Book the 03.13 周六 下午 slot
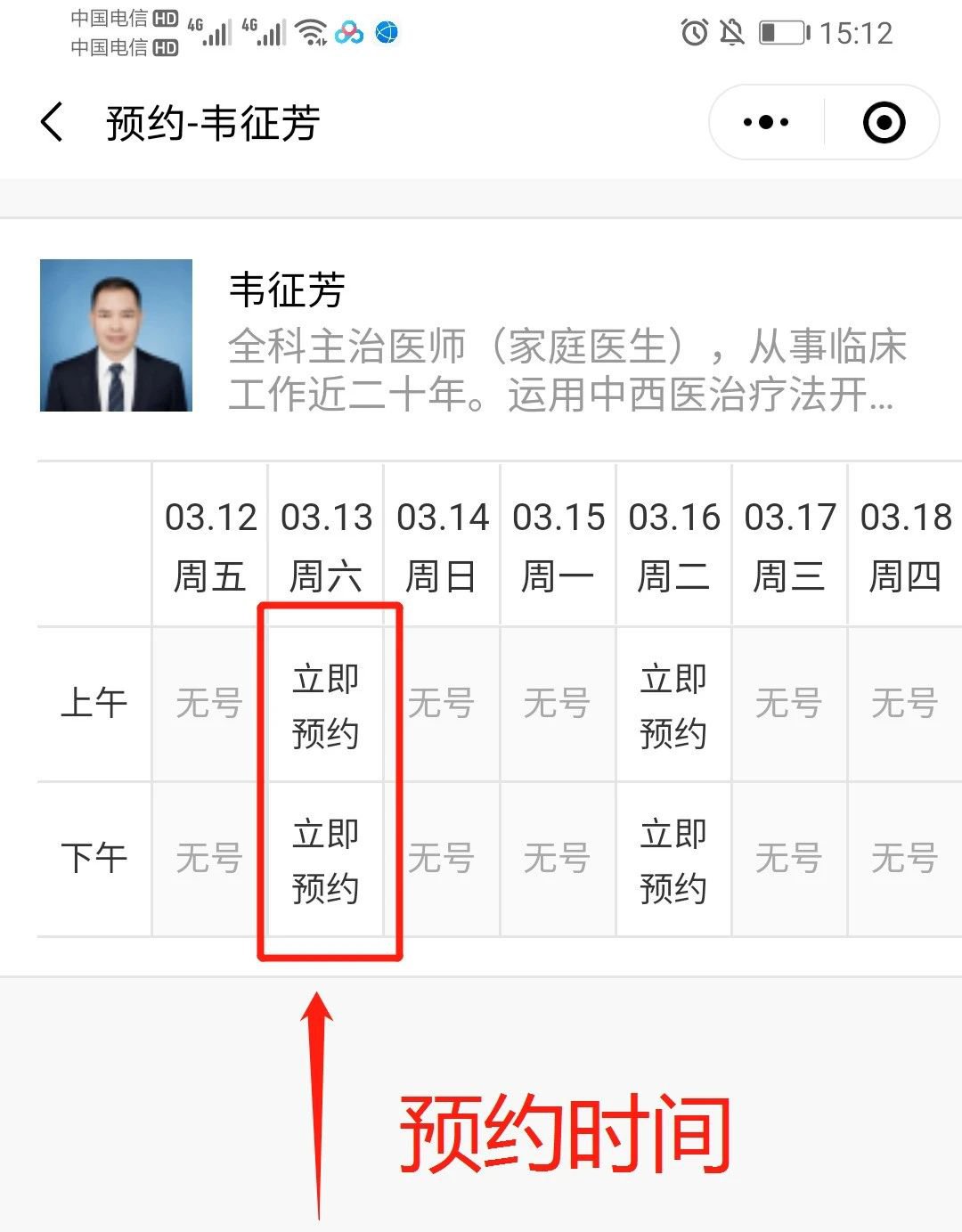962x1232 pixels. click(326, 861)
